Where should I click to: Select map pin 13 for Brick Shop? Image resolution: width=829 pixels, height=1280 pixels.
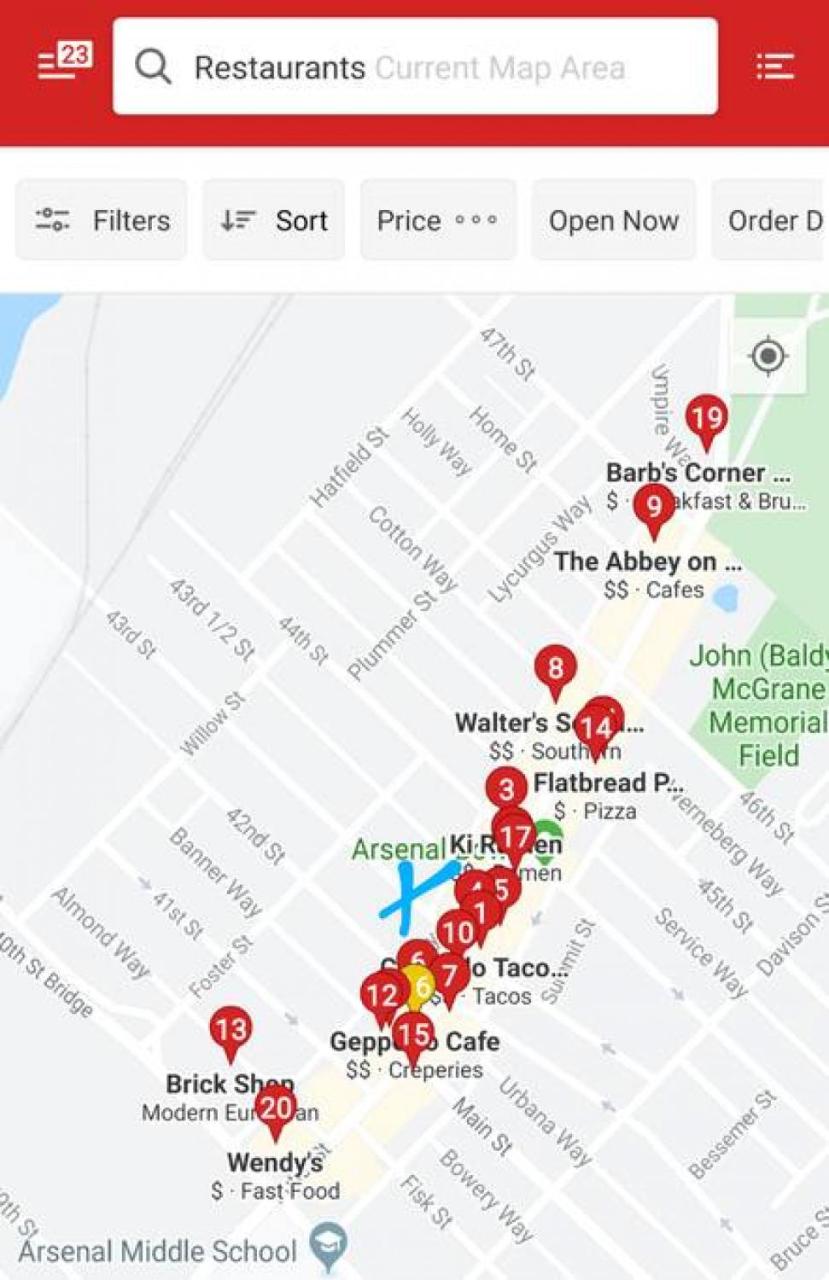[231, 1030]
